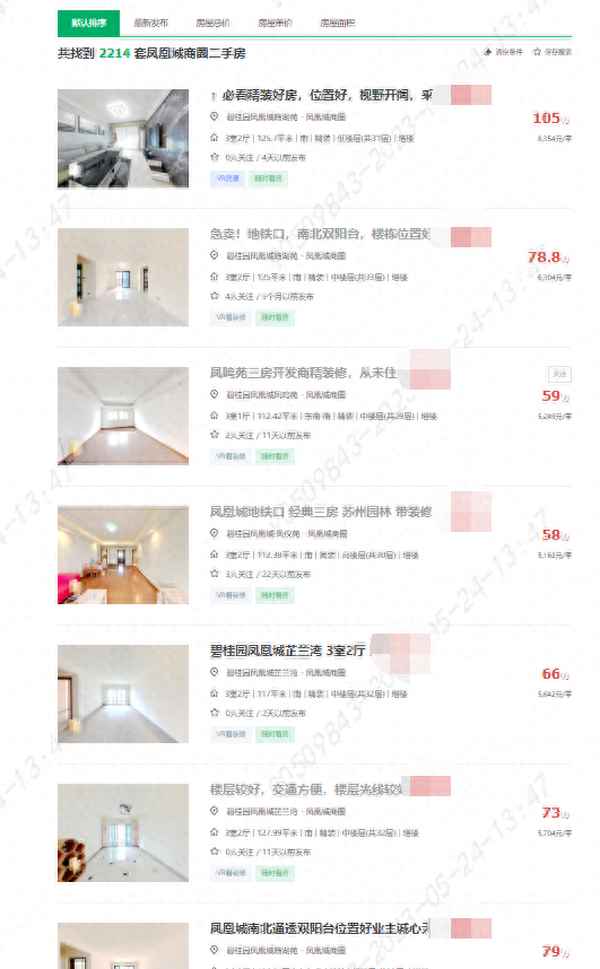Image resolution: width=600 pixels, height=969 pixels.
Task: Open the 楼层较好，交通方便 listing
Action: pos(305,789)
